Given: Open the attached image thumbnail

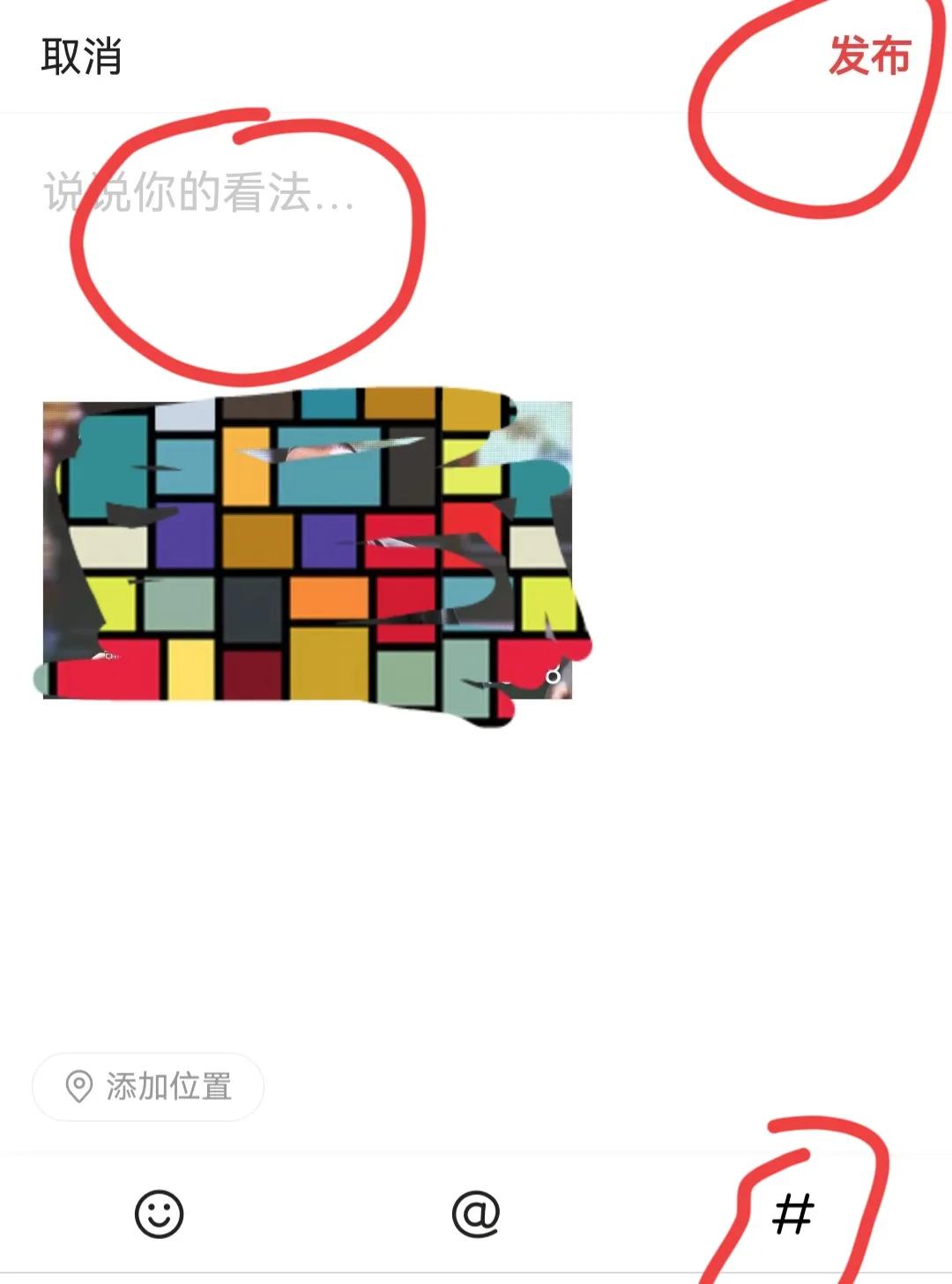Looking at the screenshot, I should [x=307, y=550].
